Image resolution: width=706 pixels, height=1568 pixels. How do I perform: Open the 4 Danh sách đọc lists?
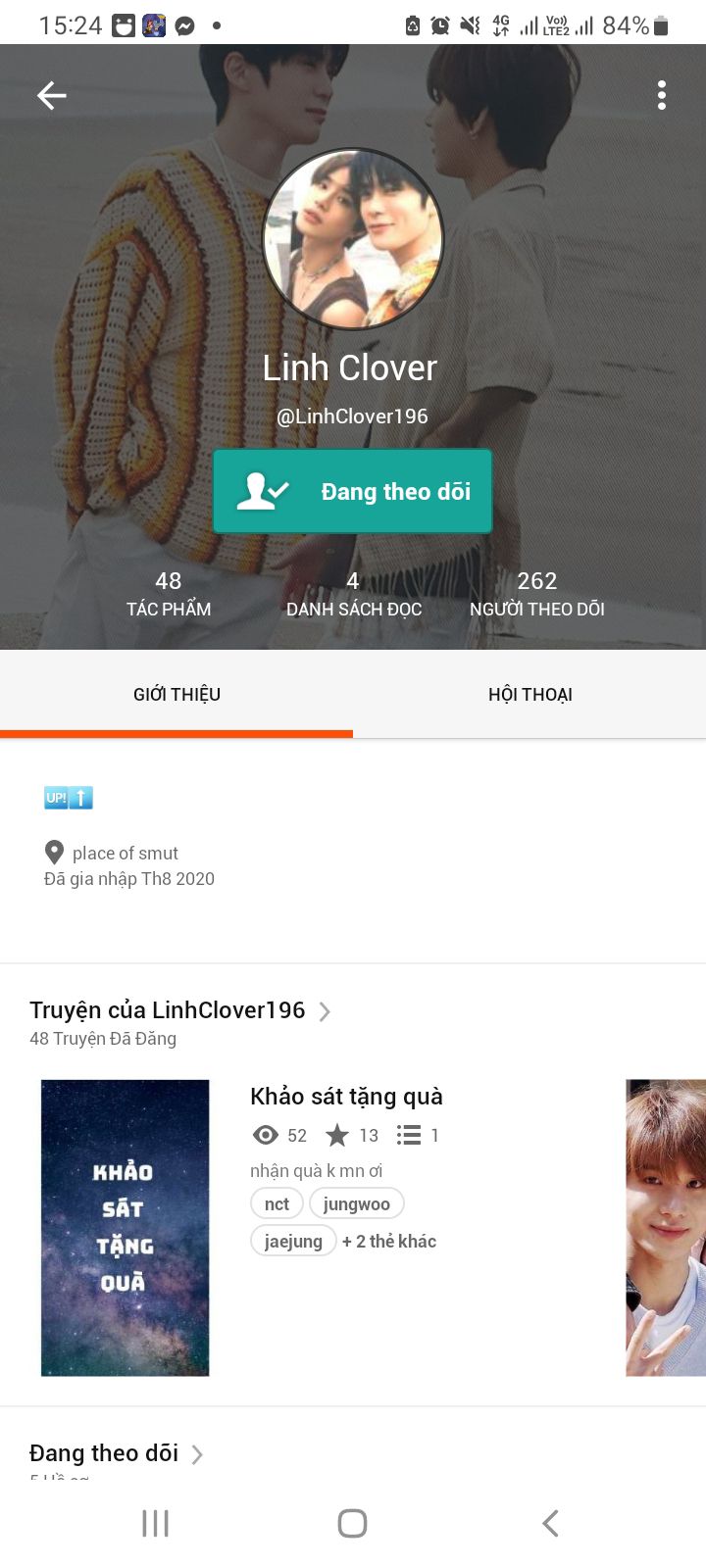(353, 594)
